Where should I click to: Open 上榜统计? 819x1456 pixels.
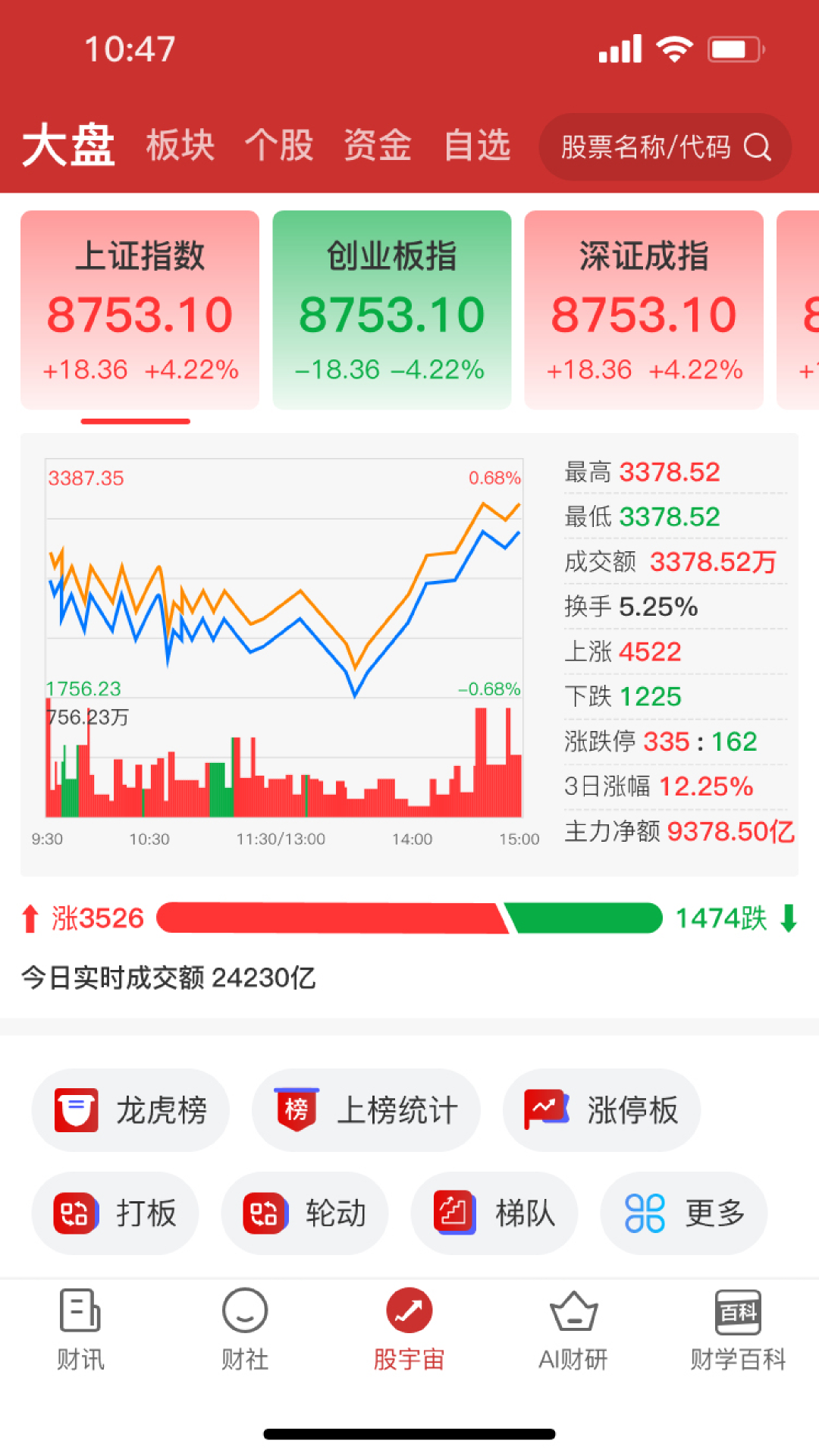366,1110
